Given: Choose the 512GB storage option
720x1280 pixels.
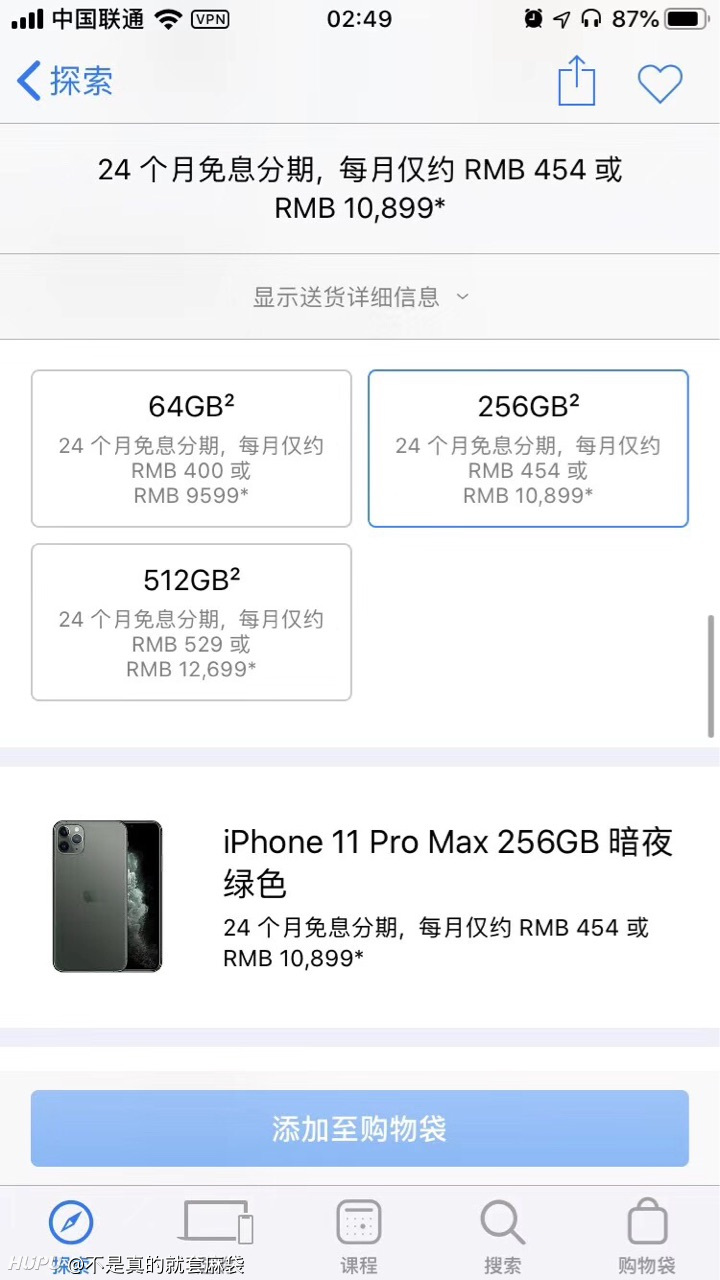Looking at the screenshot, I should (x=191, y=622).
